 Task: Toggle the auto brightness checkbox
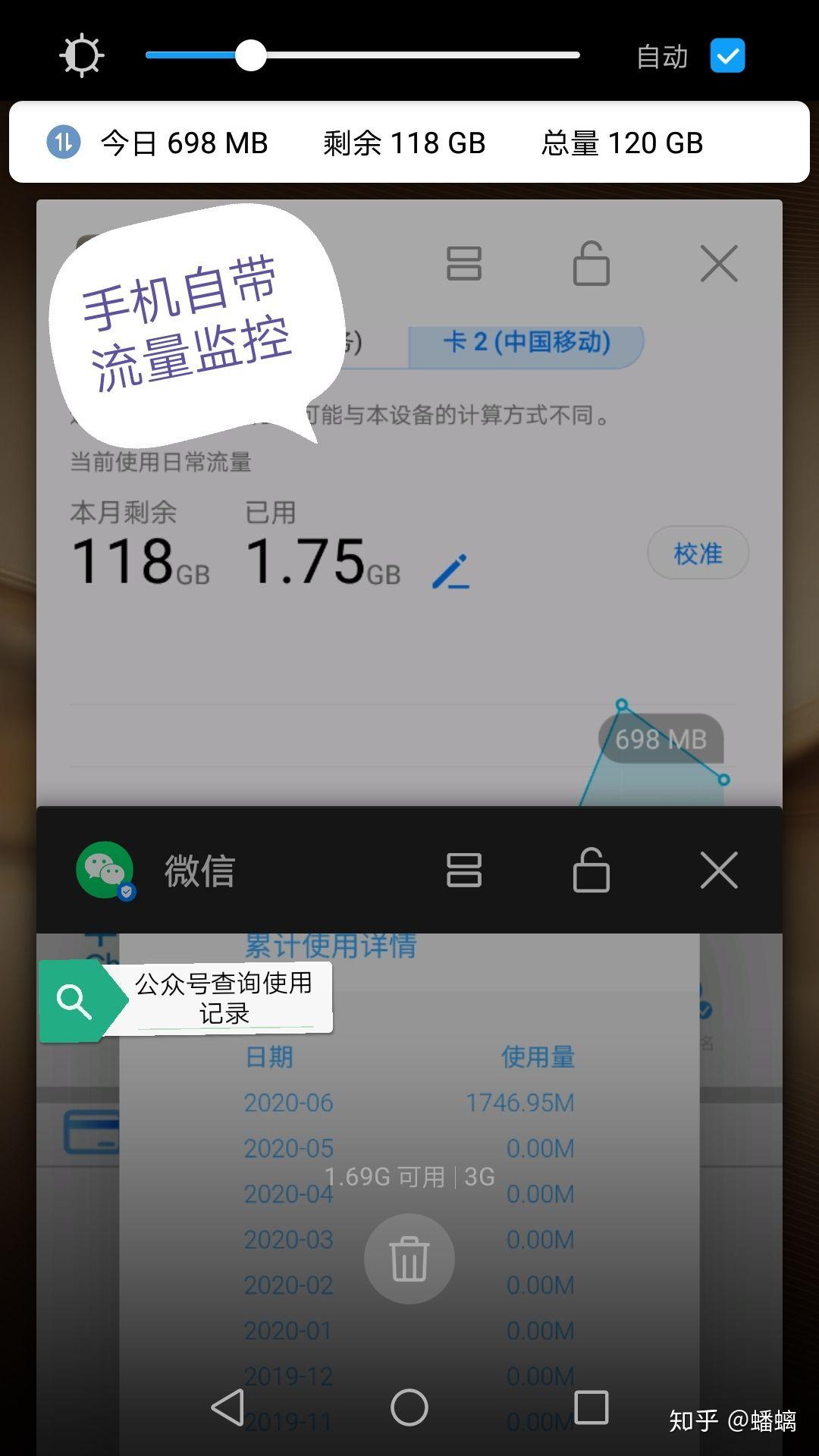point(727,56)
